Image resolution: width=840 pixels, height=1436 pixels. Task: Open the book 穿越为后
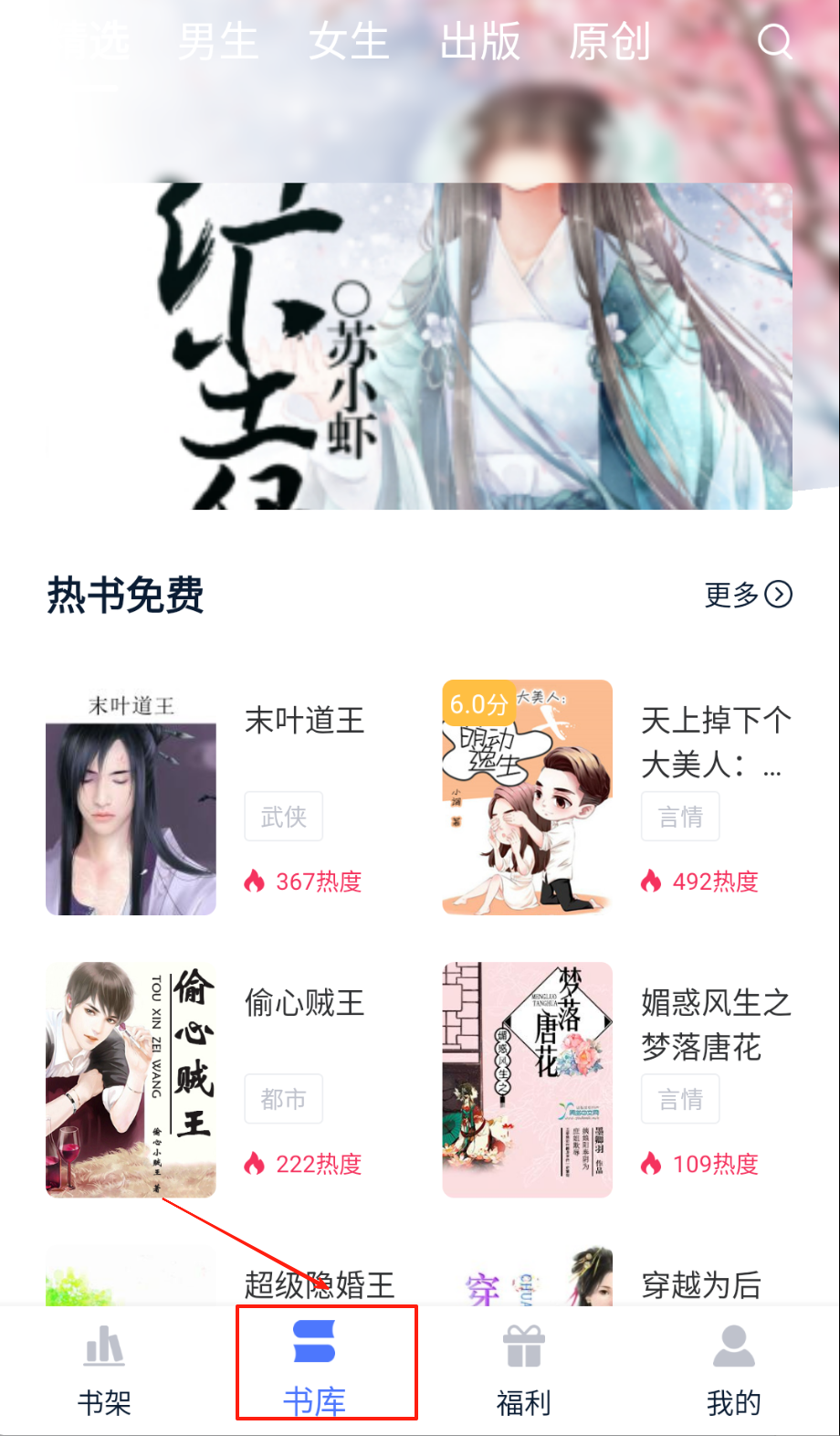(x=701, y=1284)
